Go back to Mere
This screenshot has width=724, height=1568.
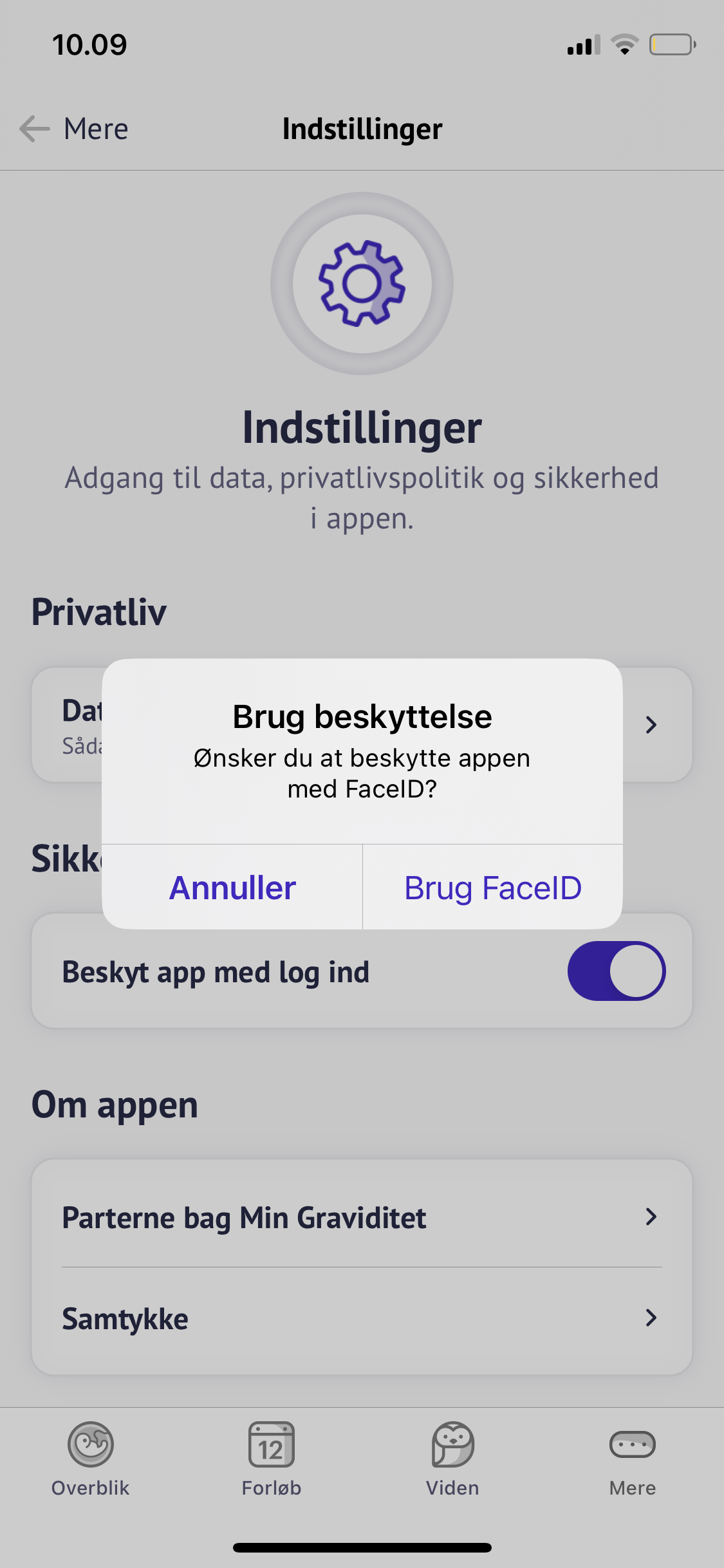point(74,129)
